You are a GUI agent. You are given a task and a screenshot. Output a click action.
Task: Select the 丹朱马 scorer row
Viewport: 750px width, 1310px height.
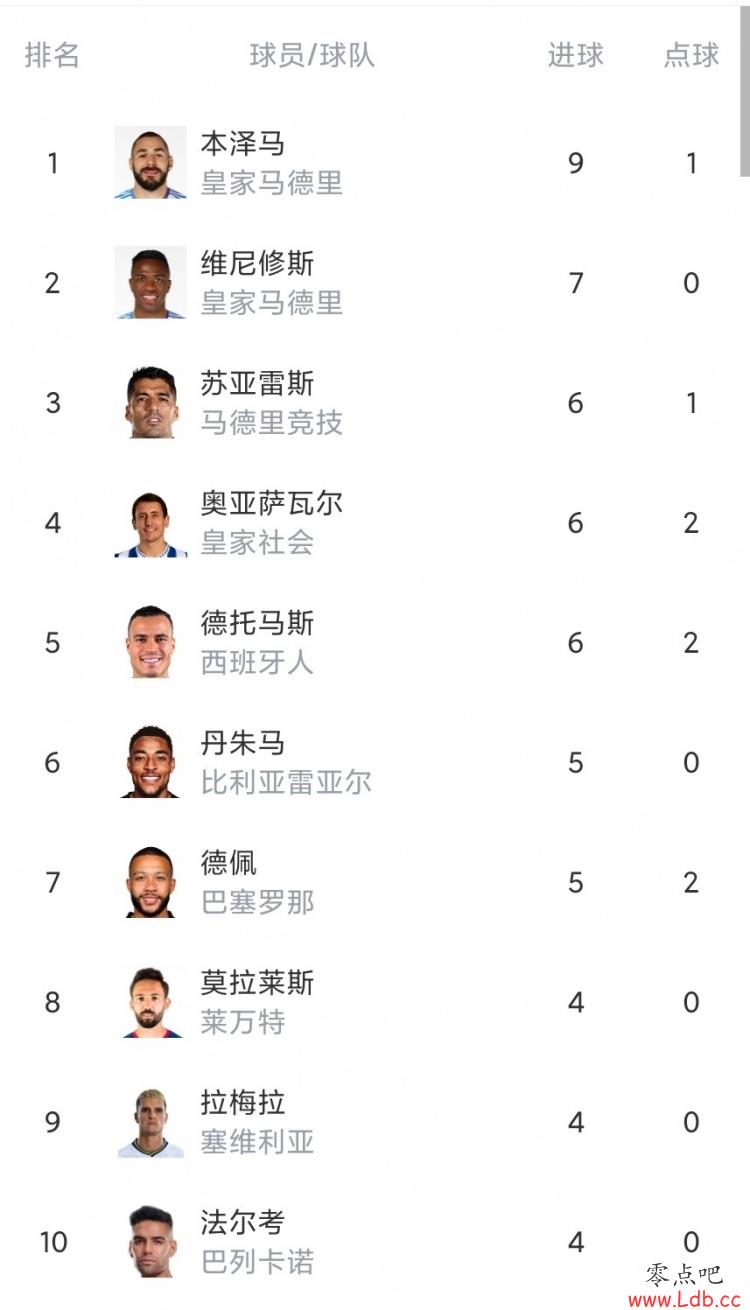[375, 763]
